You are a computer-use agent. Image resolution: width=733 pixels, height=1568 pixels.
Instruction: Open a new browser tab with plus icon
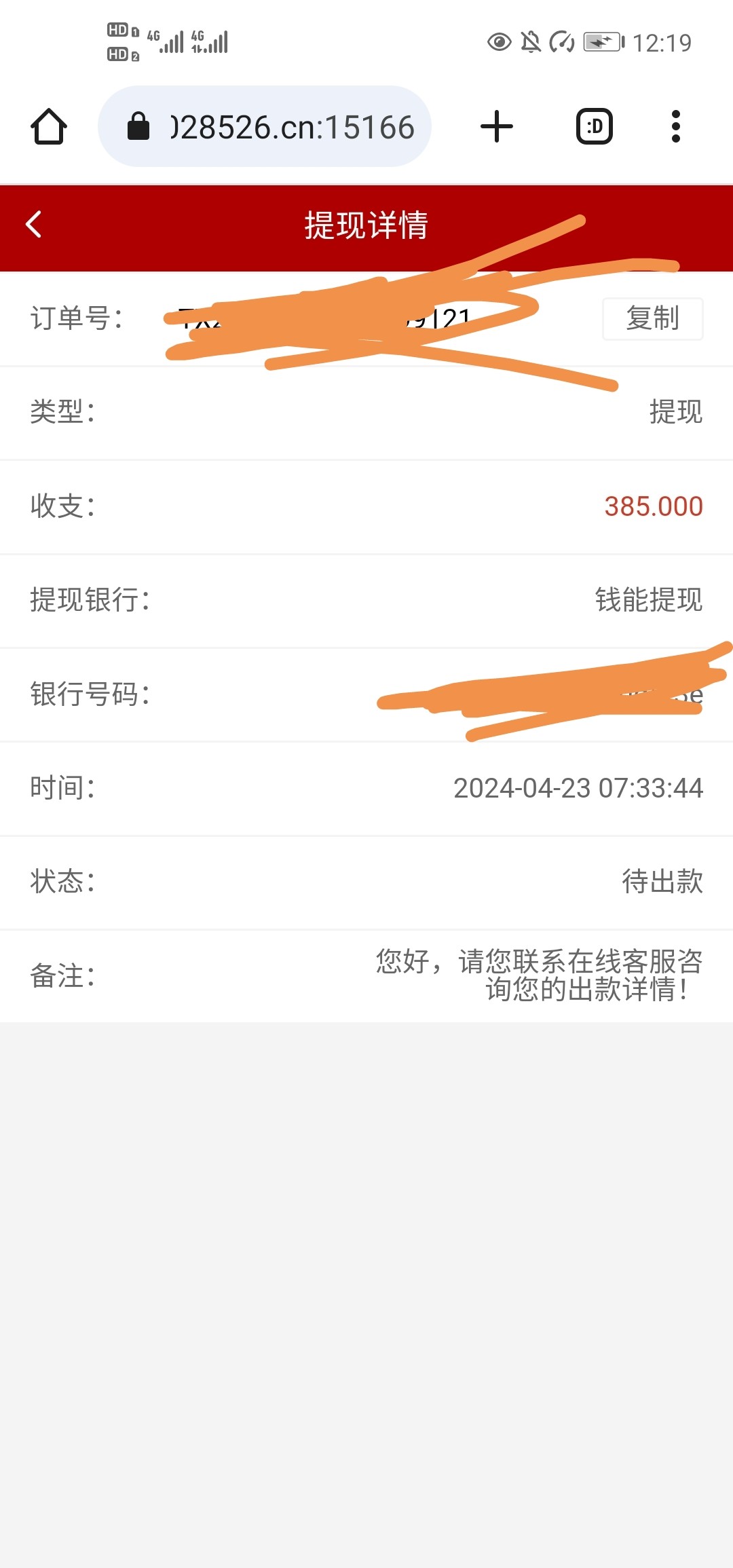496,126
